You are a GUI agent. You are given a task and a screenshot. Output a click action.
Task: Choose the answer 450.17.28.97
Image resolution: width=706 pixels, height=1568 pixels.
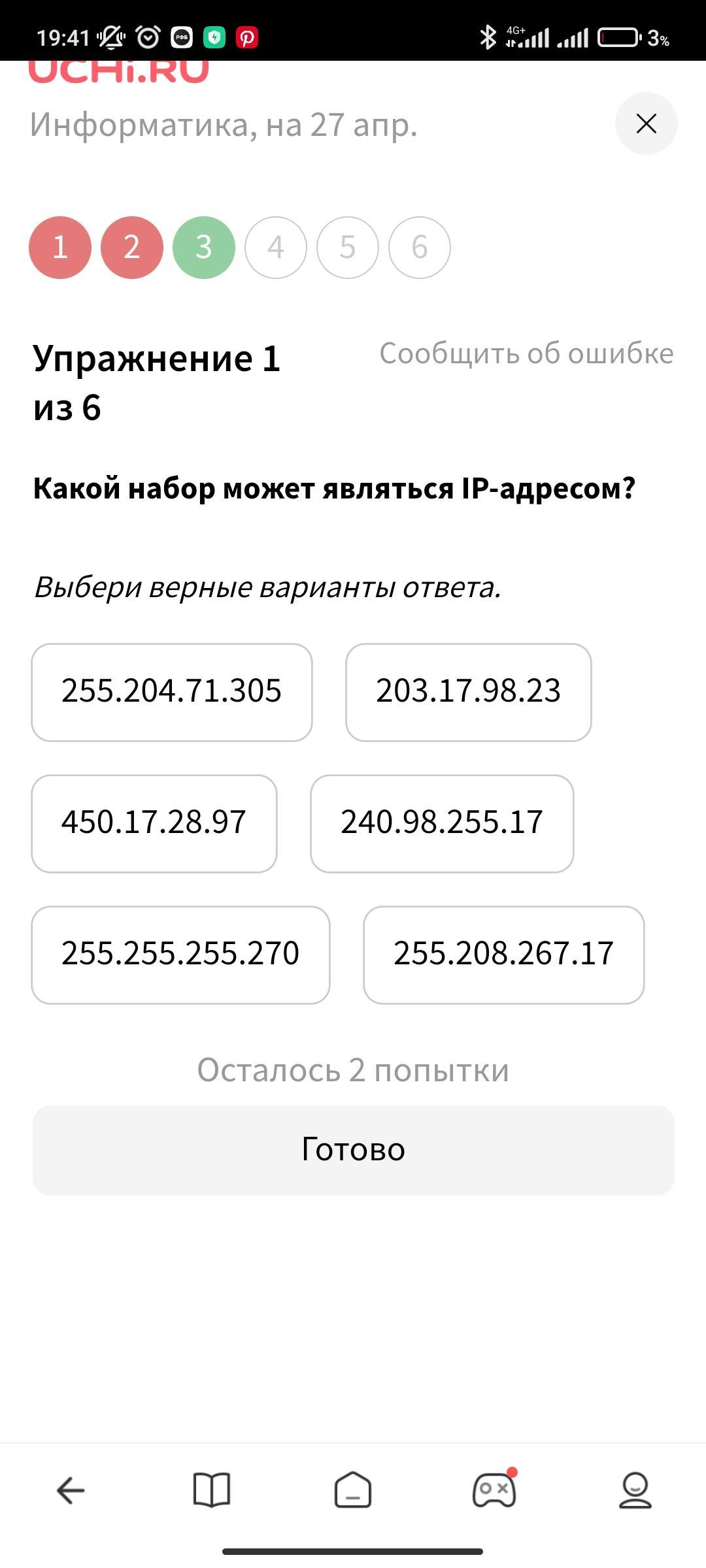pos(154,824)
